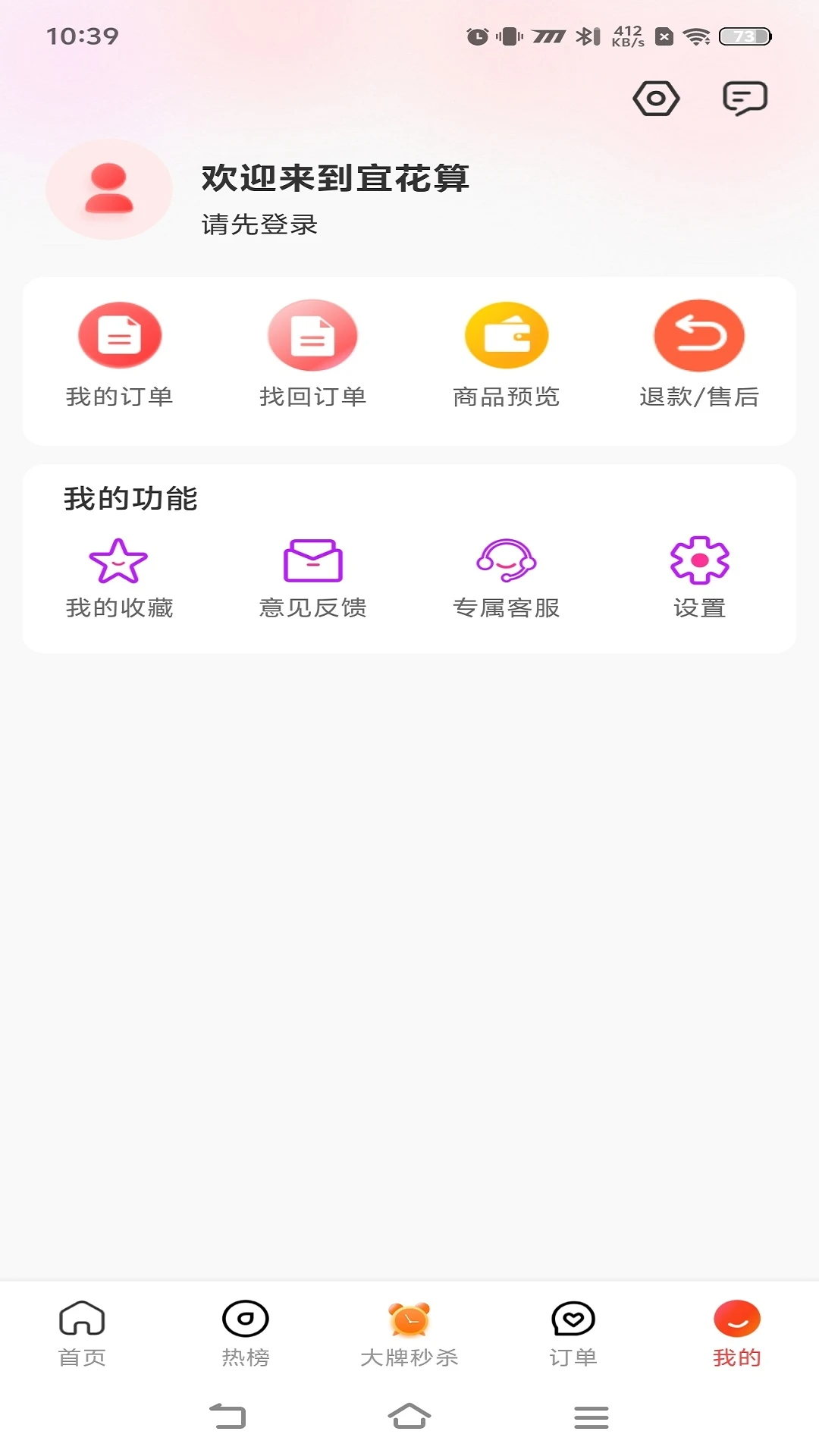819x1456 pixels.
Task: Select the 我的收藏 star icon
Action: (x=119, y=562)
